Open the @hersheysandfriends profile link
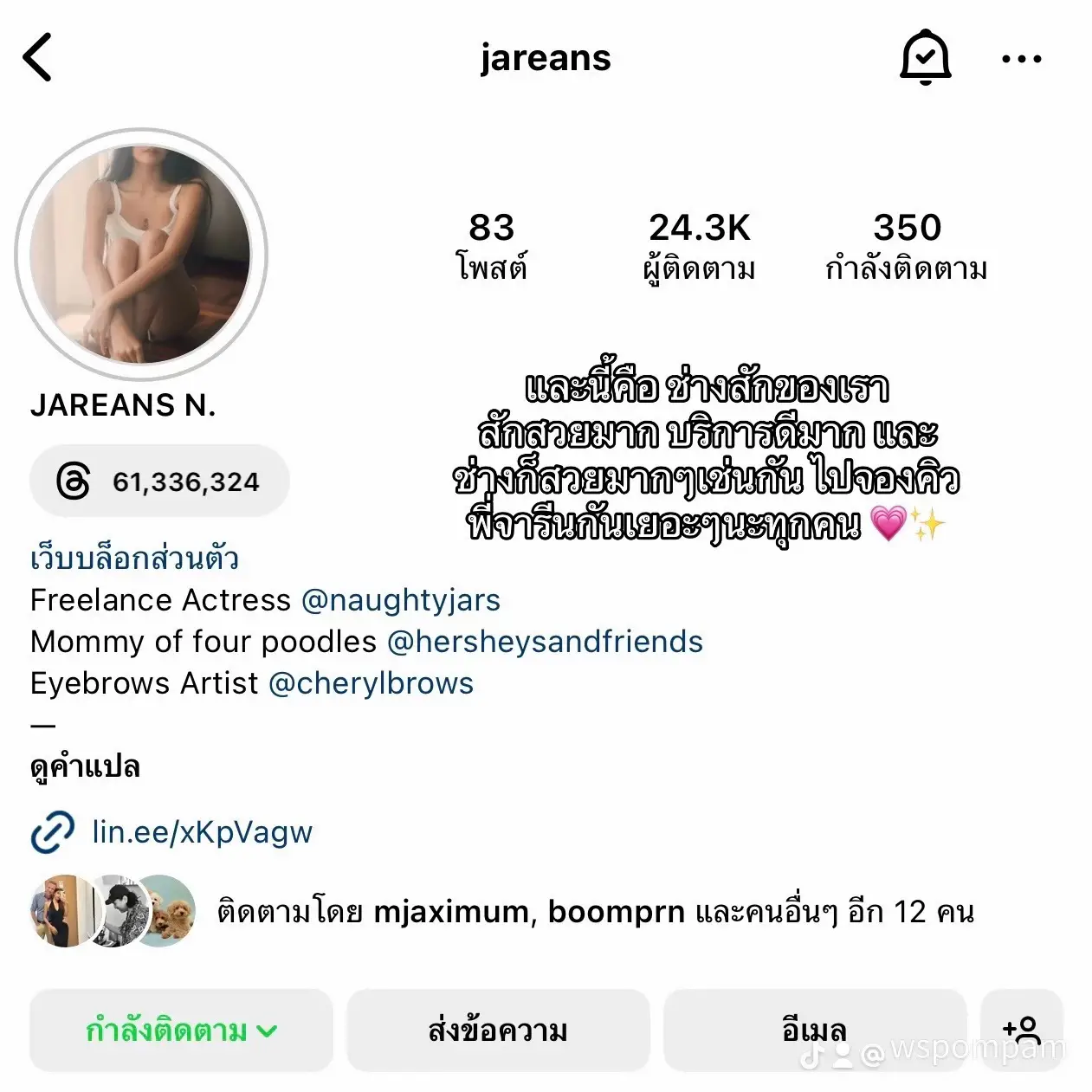Screen dimensions: 1092x1092 [x=545, y=642]
